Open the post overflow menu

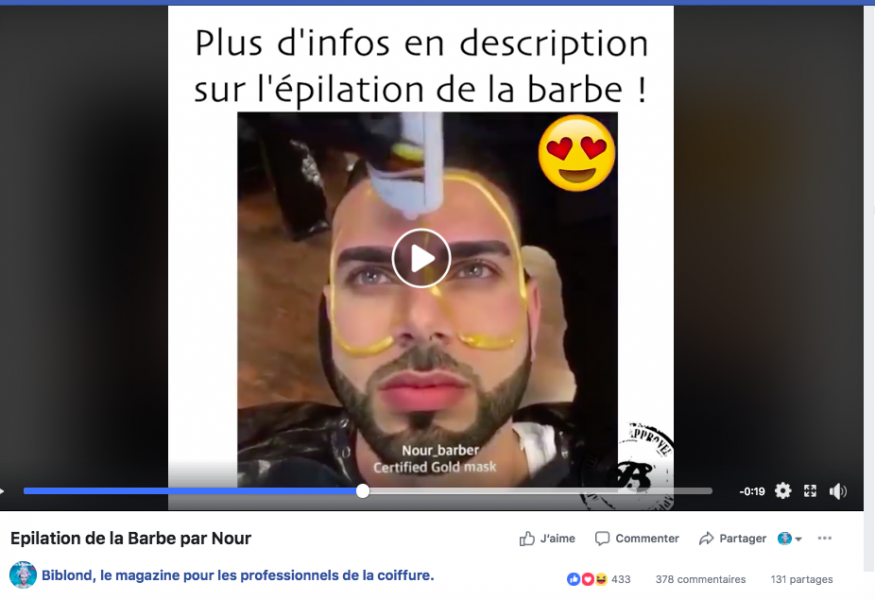824,539
